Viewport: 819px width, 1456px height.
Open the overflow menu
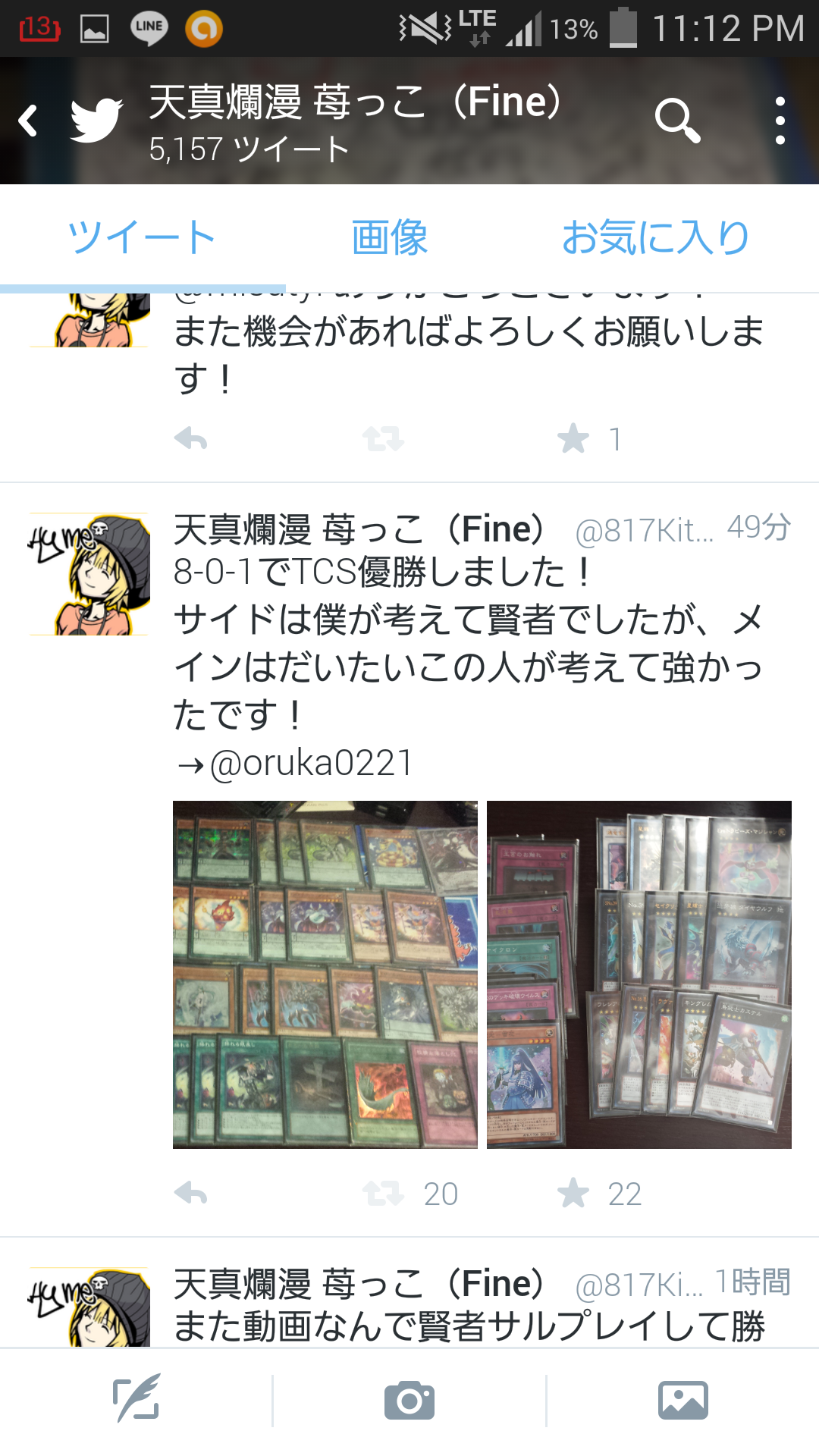click(780, 121)
